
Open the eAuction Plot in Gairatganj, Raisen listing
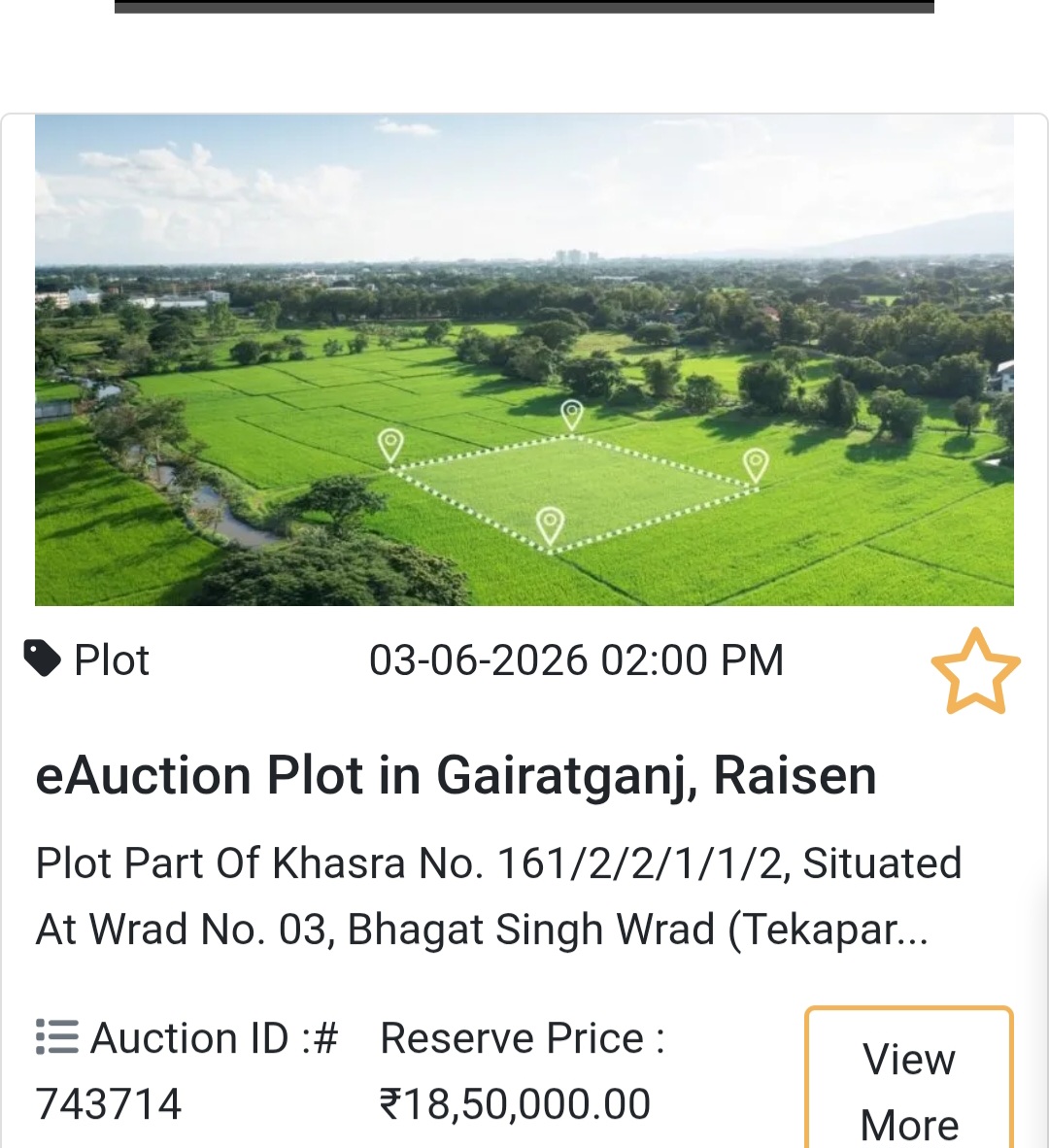[x=457, y=775]
